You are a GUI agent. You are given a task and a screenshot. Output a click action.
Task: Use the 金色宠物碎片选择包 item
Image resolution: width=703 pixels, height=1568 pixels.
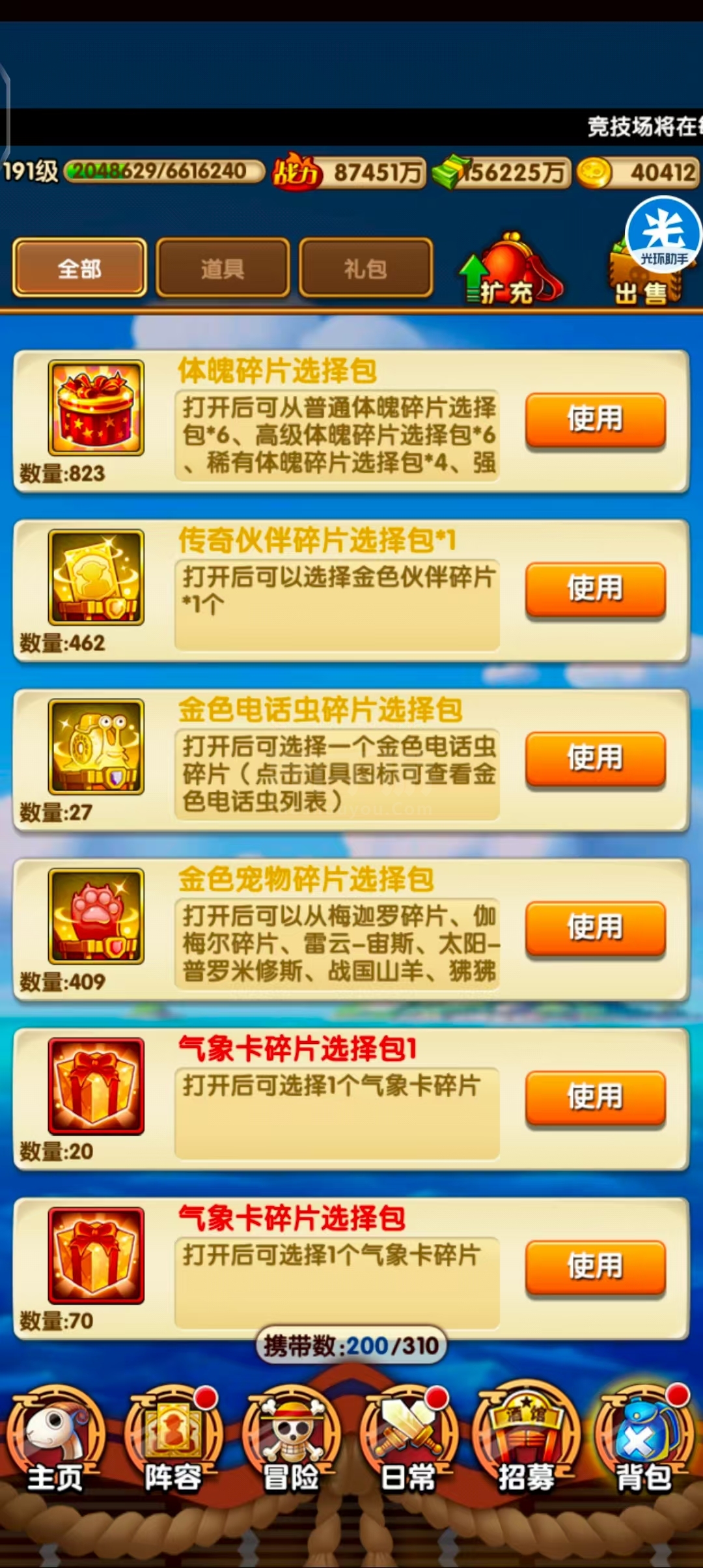[x=596, y=927]
